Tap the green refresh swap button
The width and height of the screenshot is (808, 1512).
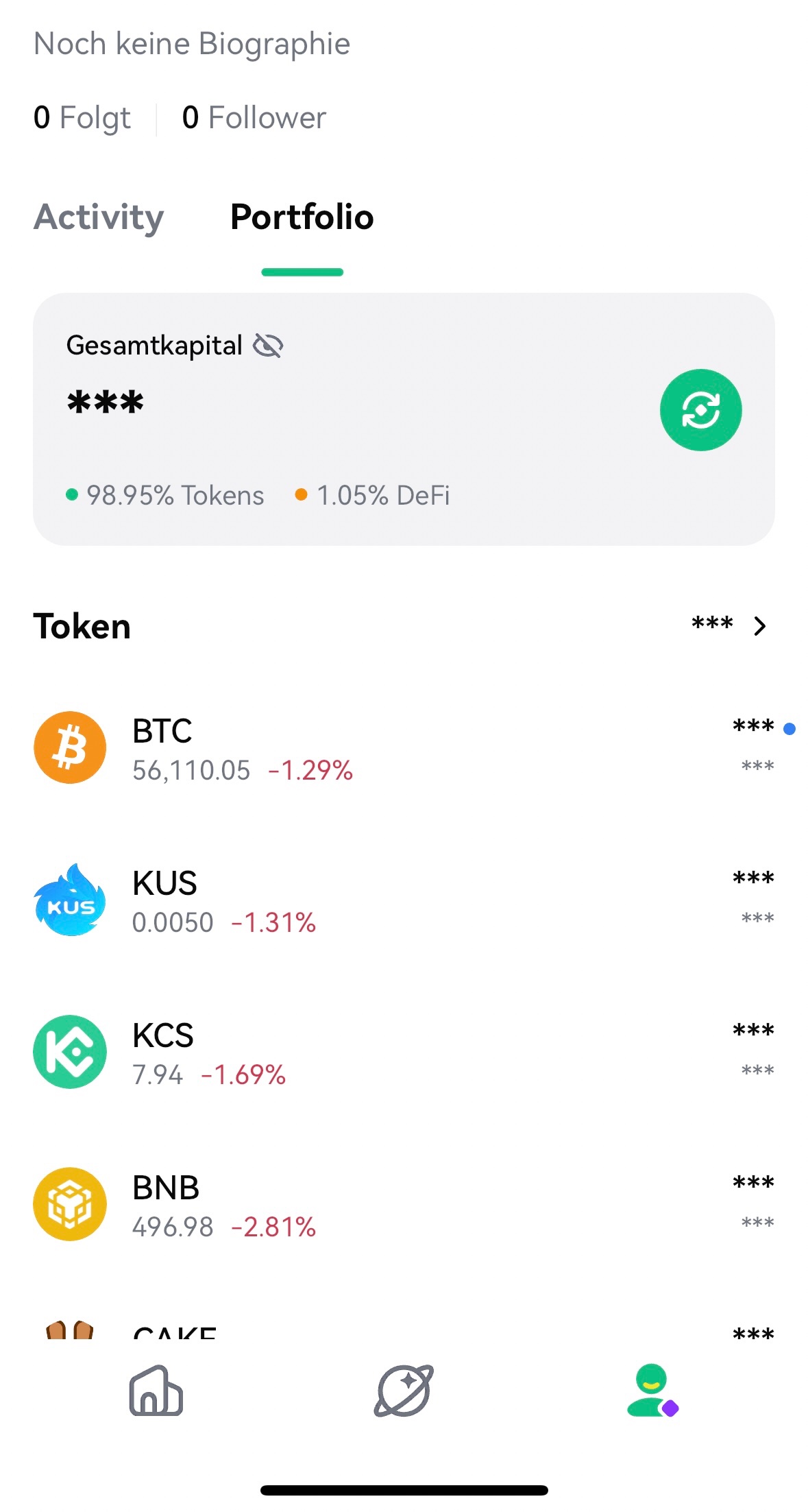700,410
